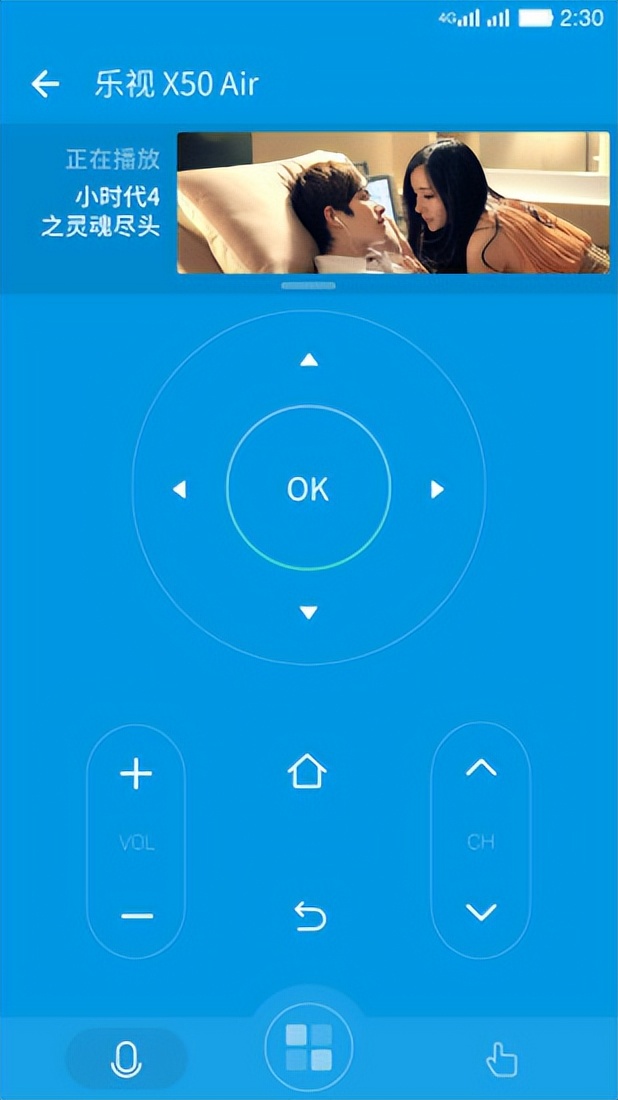Tap the up arrow on the D-pad
Image resolution: width=618 pixels, height=1100 pixels.
pyautogui.click(x=309, y=360)
